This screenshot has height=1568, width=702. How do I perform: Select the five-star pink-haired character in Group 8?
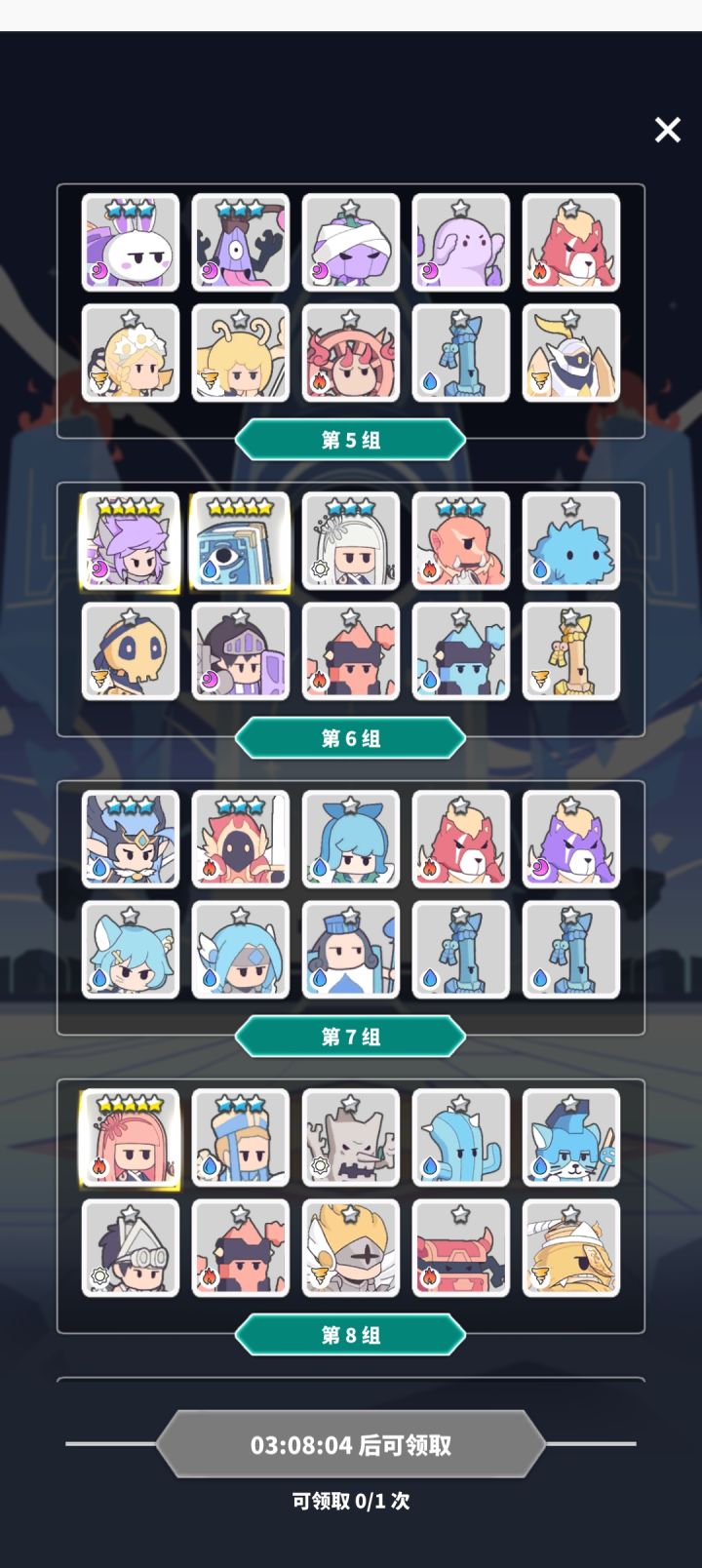click(130, 1138)
